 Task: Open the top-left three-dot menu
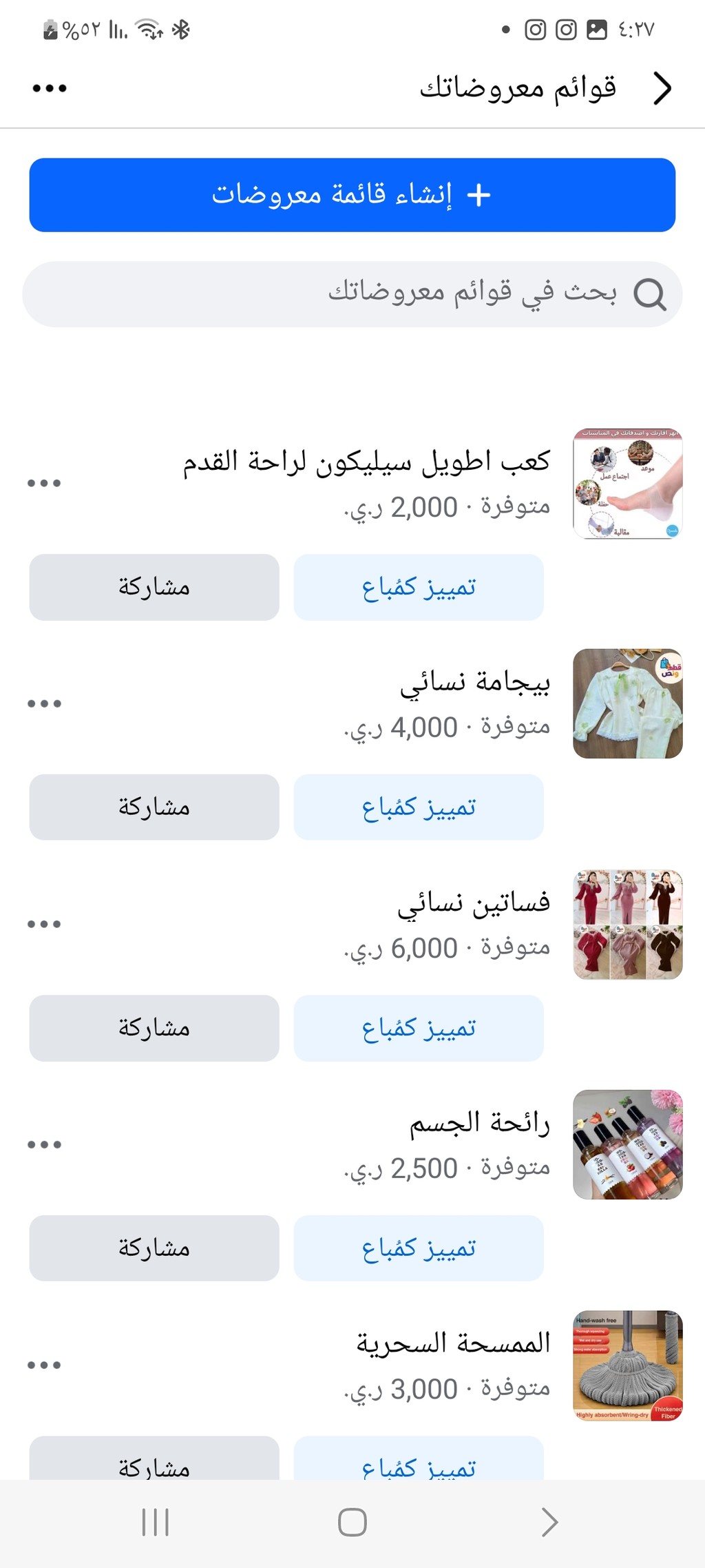(50, 88)
